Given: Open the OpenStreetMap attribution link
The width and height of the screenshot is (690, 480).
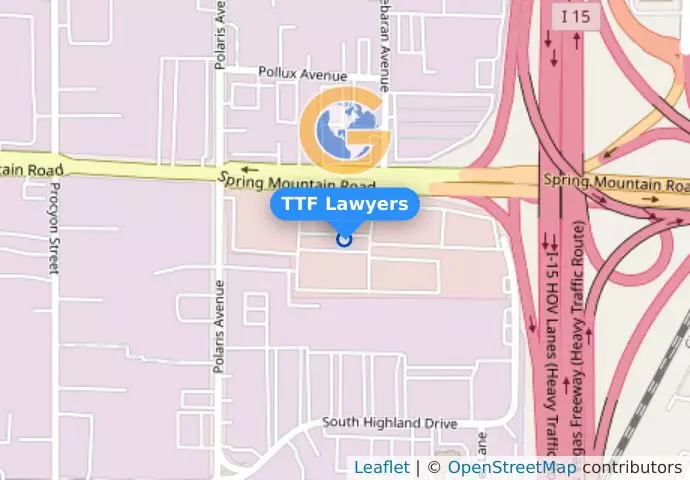Looking at the screenshot, I should click(x=512, y=467).
